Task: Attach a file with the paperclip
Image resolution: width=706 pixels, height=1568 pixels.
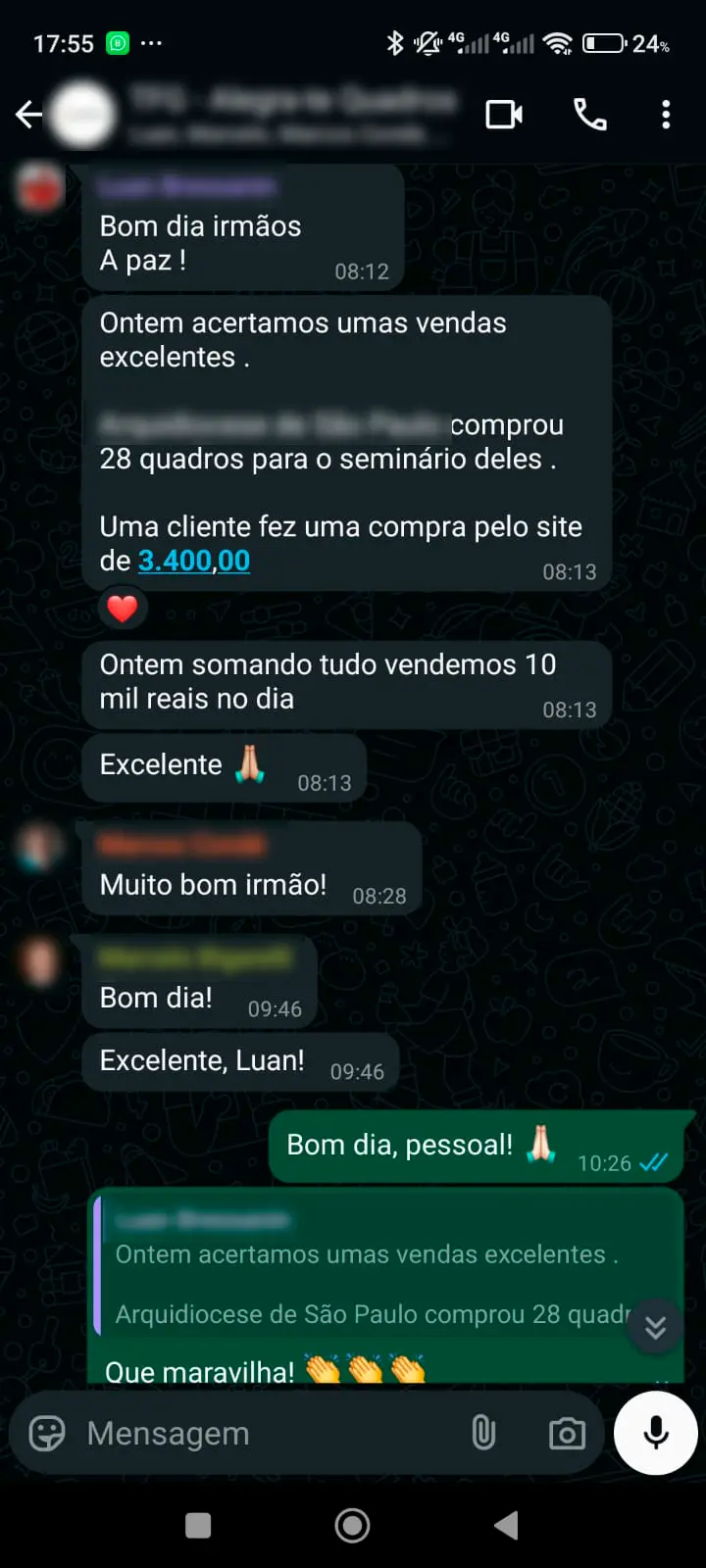Action: point(482,1433)
